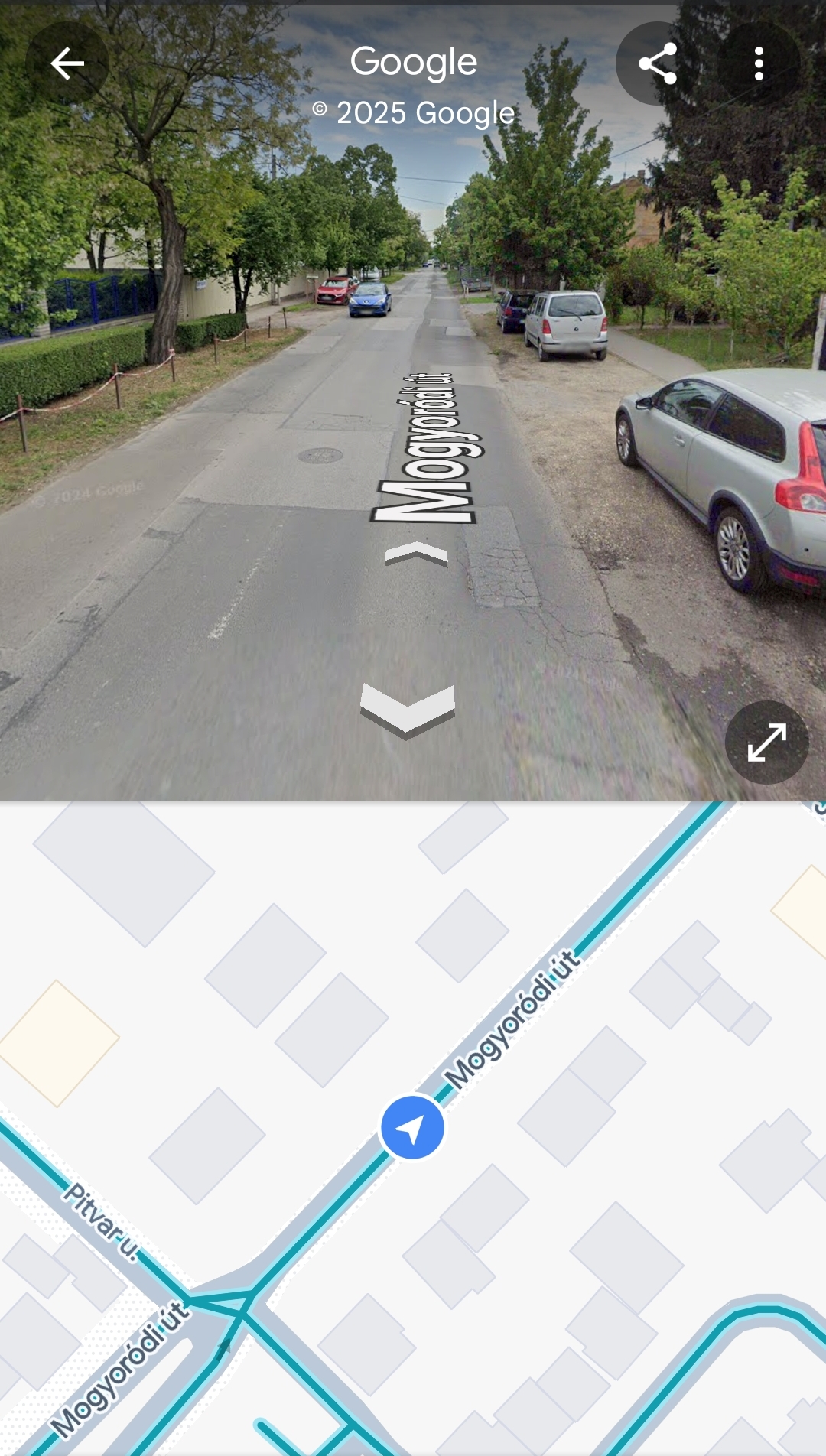Image resolution: width=826 pixels, height=1456 pixels.
Task: Move forward along Mogyoródi út
Action: click(x=416, y=554)
